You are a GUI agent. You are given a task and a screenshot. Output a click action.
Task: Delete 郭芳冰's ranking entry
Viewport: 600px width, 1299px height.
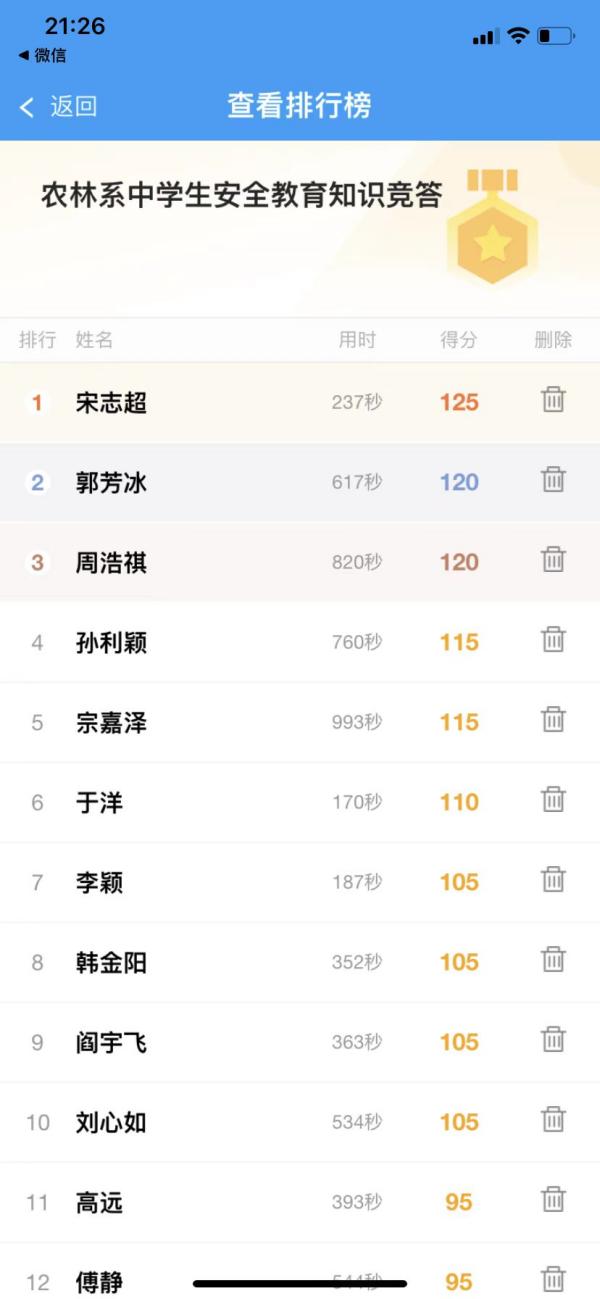point(553,480)
